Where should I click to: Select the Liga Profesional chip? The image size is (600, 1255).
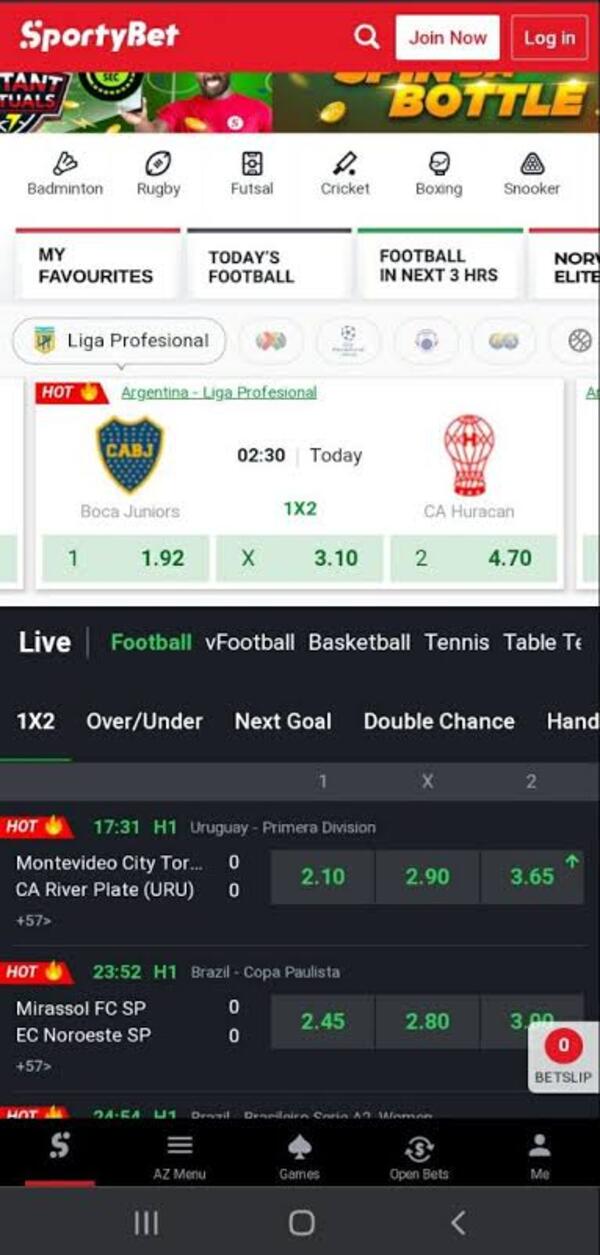point(119,341)
